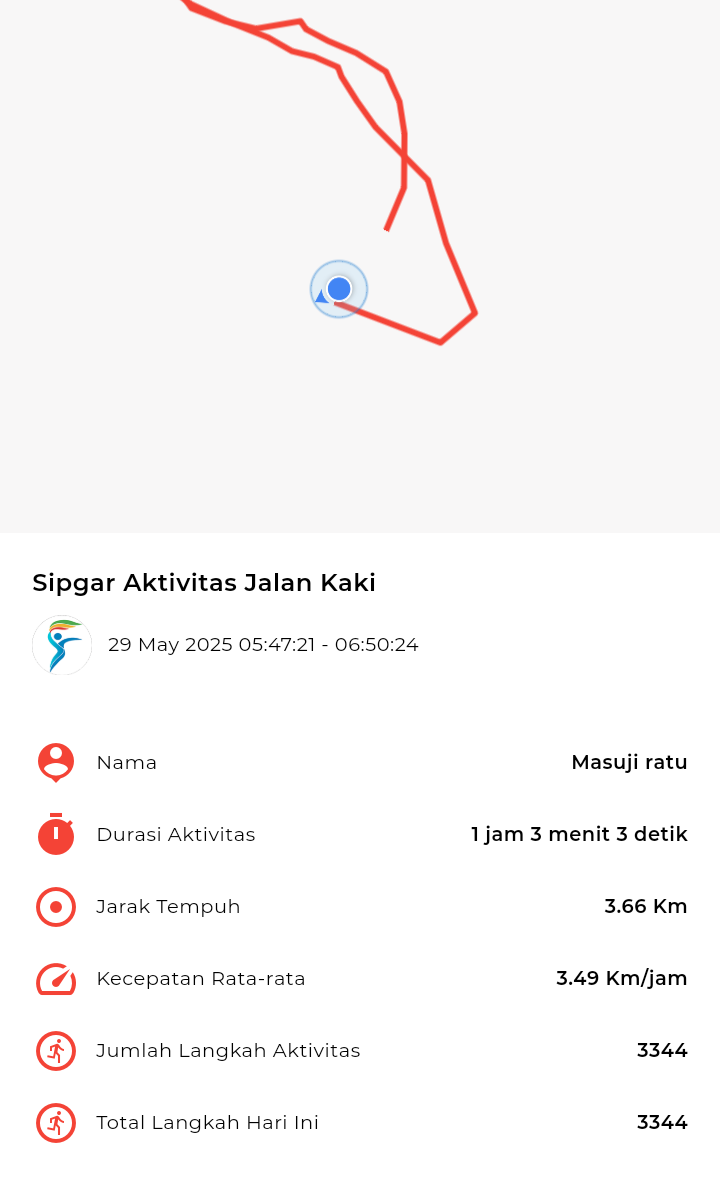
Task: Tap the route endpoint at the map bottom
Action: [x=440, y=341]
